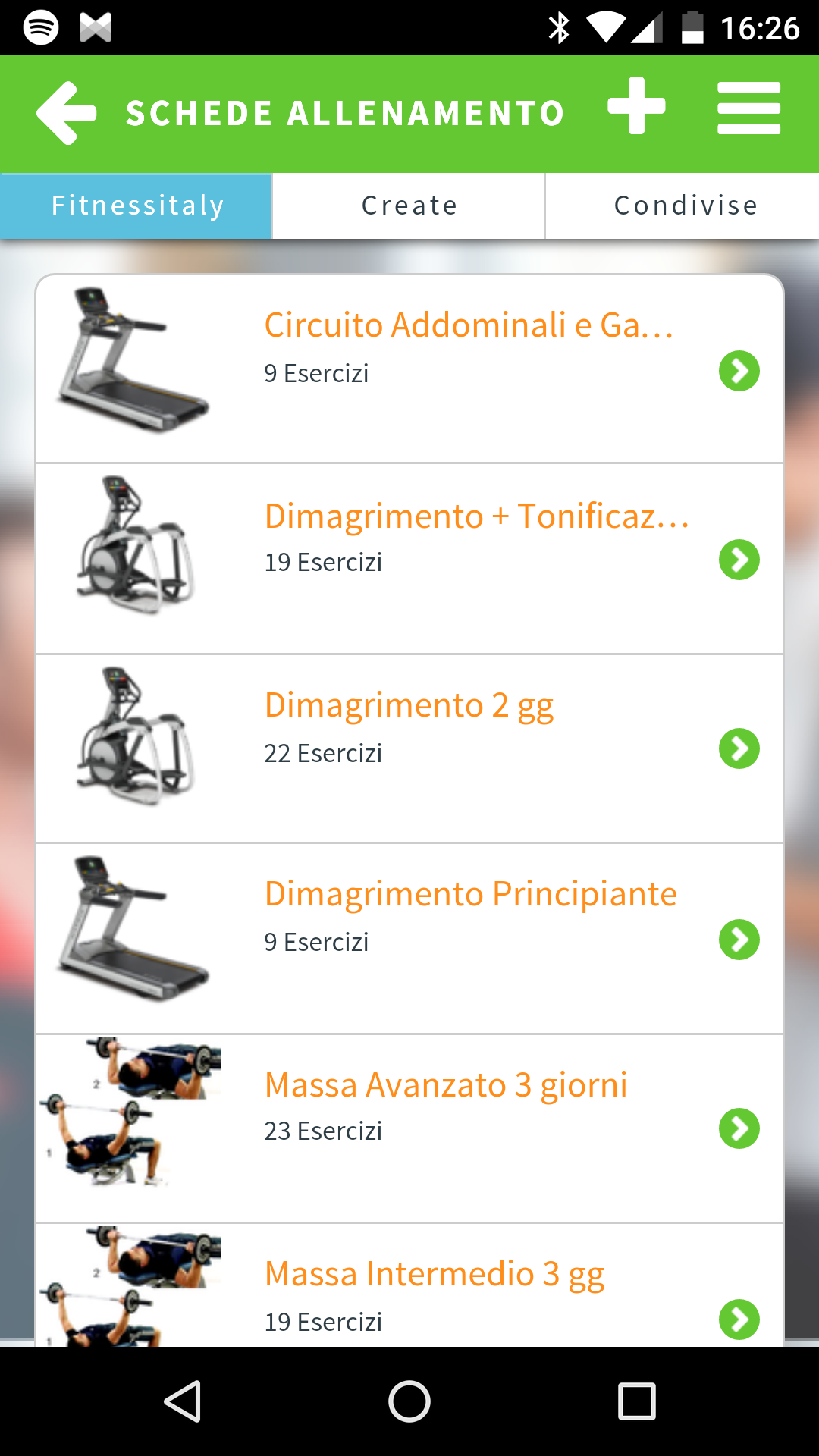Open the hamburger menu
This screenshot has width=819, height=1456.
[748, 108]
